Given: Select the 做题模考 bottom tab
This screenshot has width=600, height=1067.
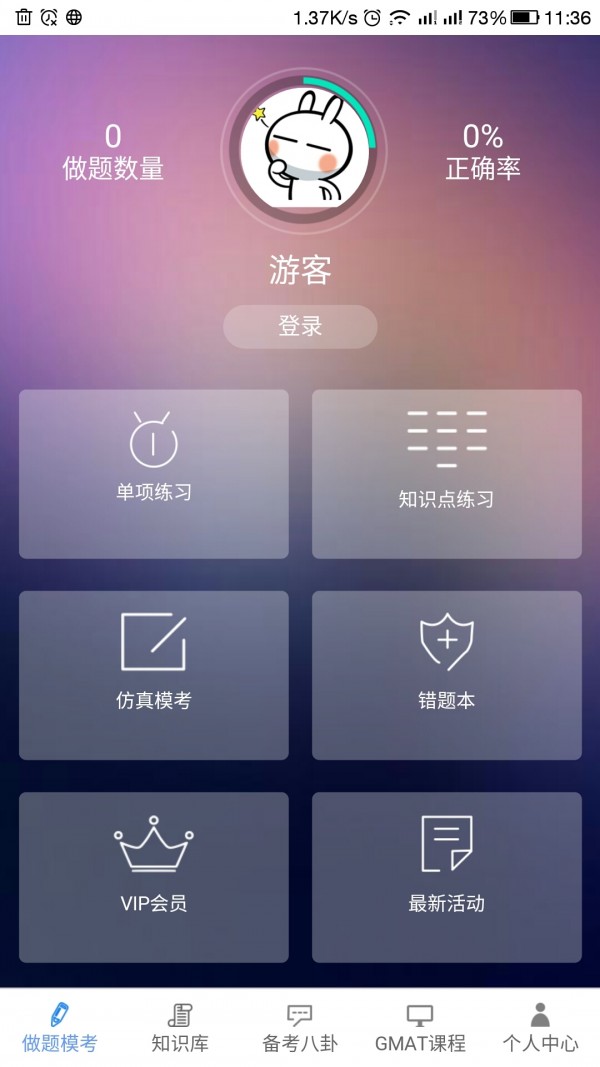Looking at the screenshot, I should coord(60,1028).
